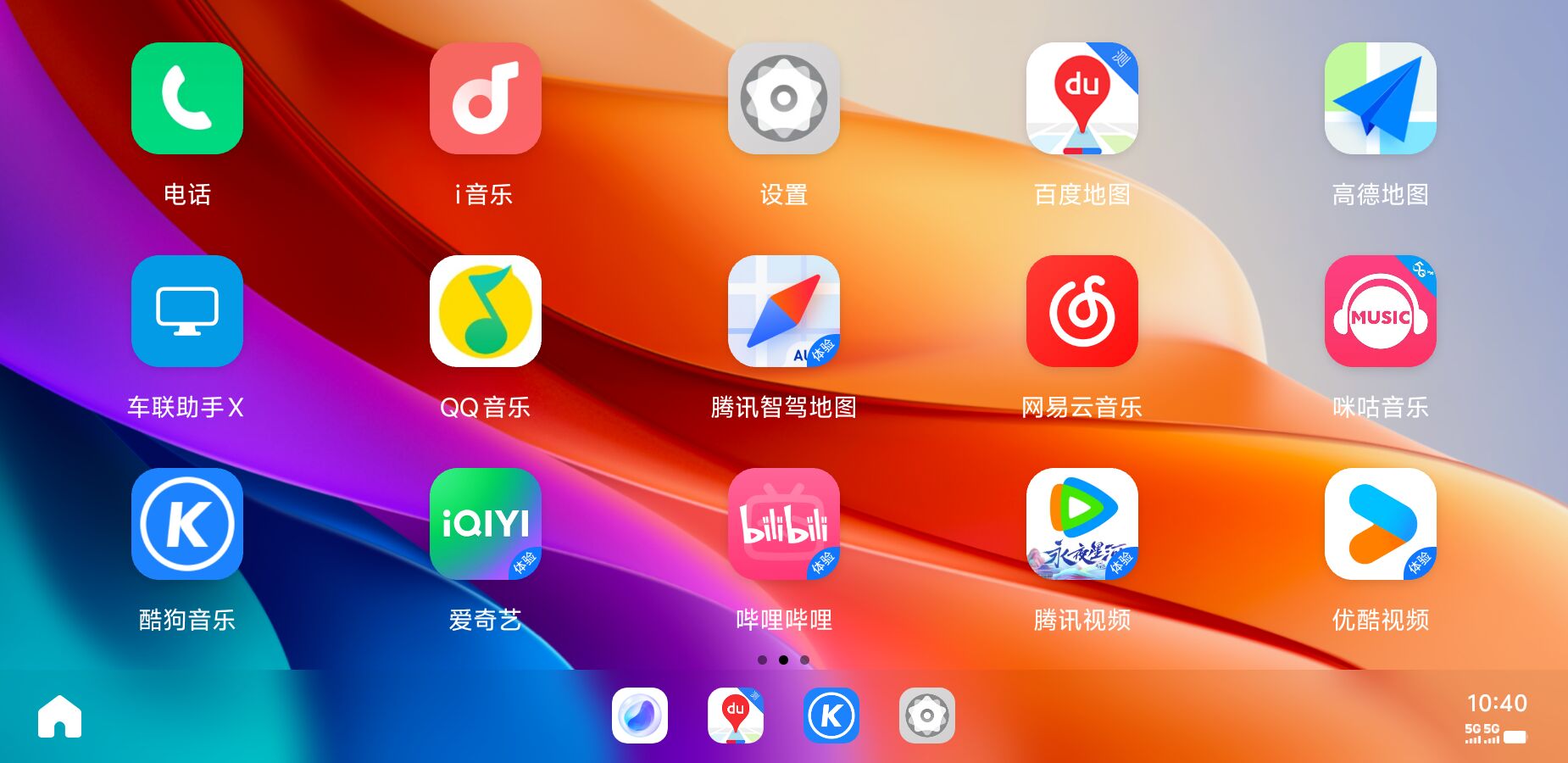Screen dimensions: 1568x763
Task: Launch the 爱奇艺 video app
Action: pyautogui.click(x=485, y=524)
